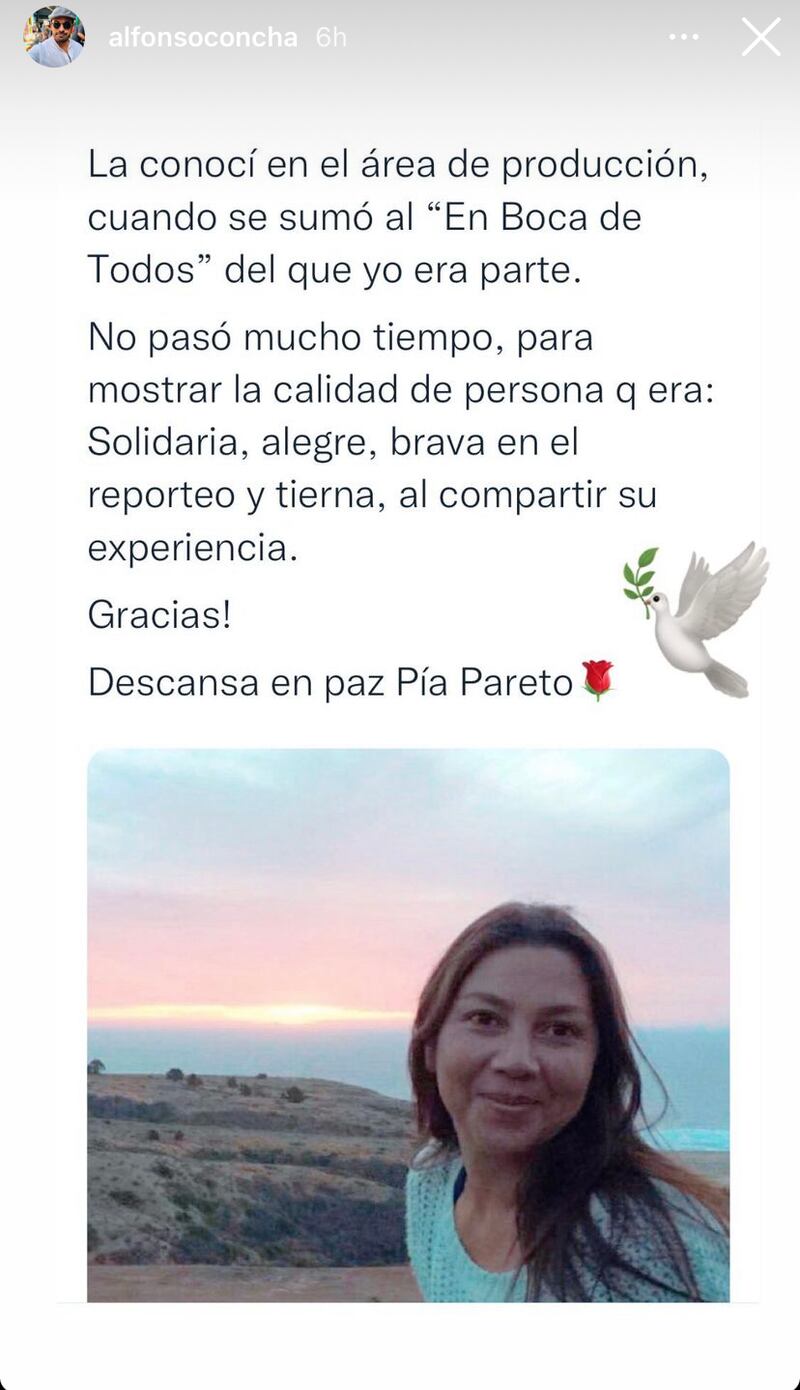This screenshot has width=800, height=1390.
Task: Tap the alfonsoconcha username
Action: (x=203, y=37)
